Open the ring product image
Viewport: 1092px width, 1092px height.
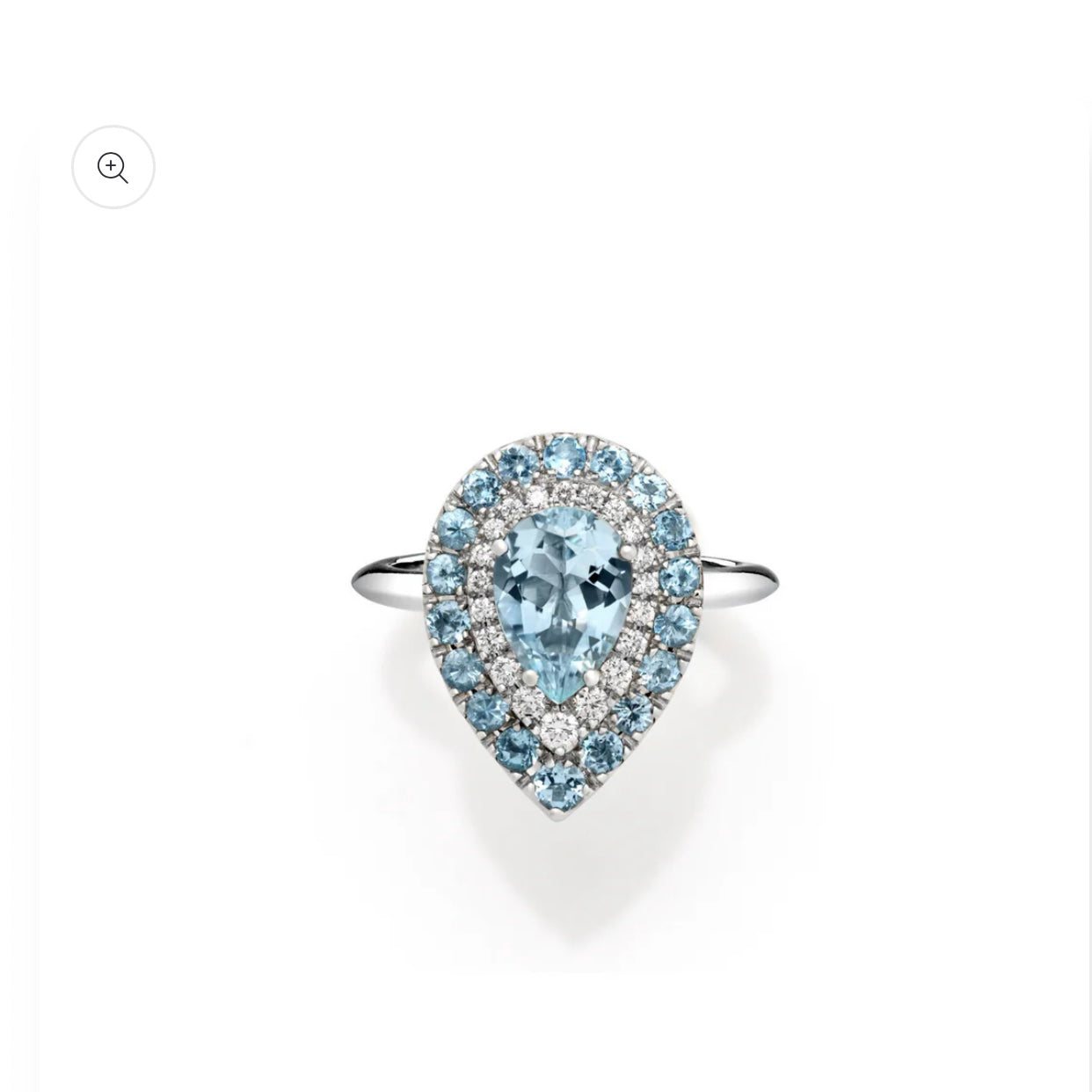tap(563, 624)
